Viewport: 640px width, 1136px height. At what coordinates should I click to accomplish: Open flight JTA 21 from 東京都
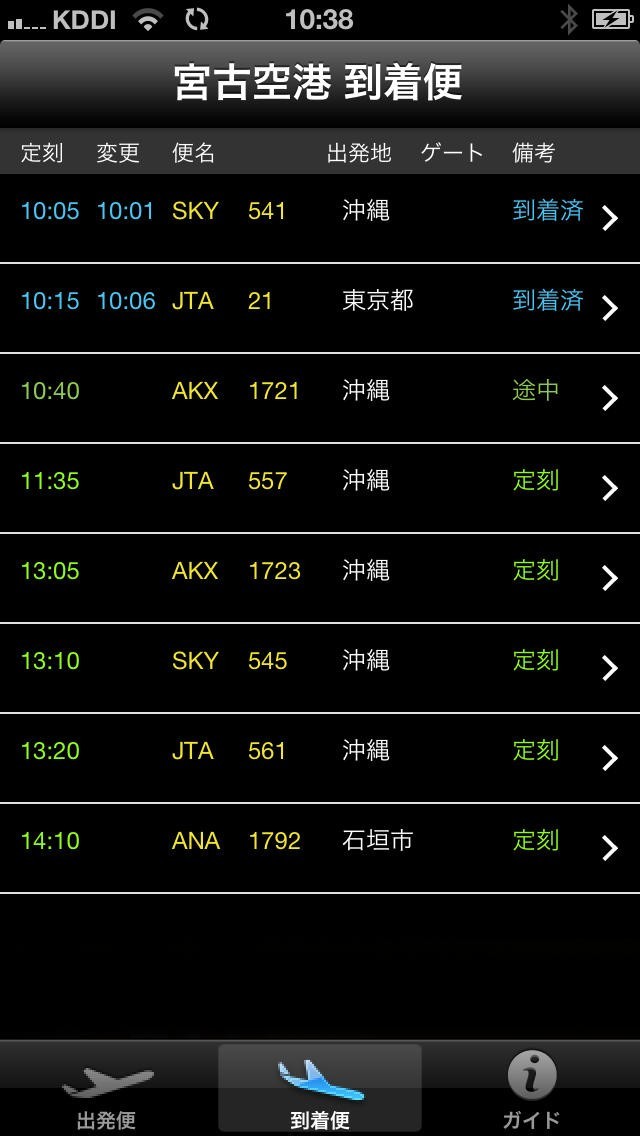320,308
